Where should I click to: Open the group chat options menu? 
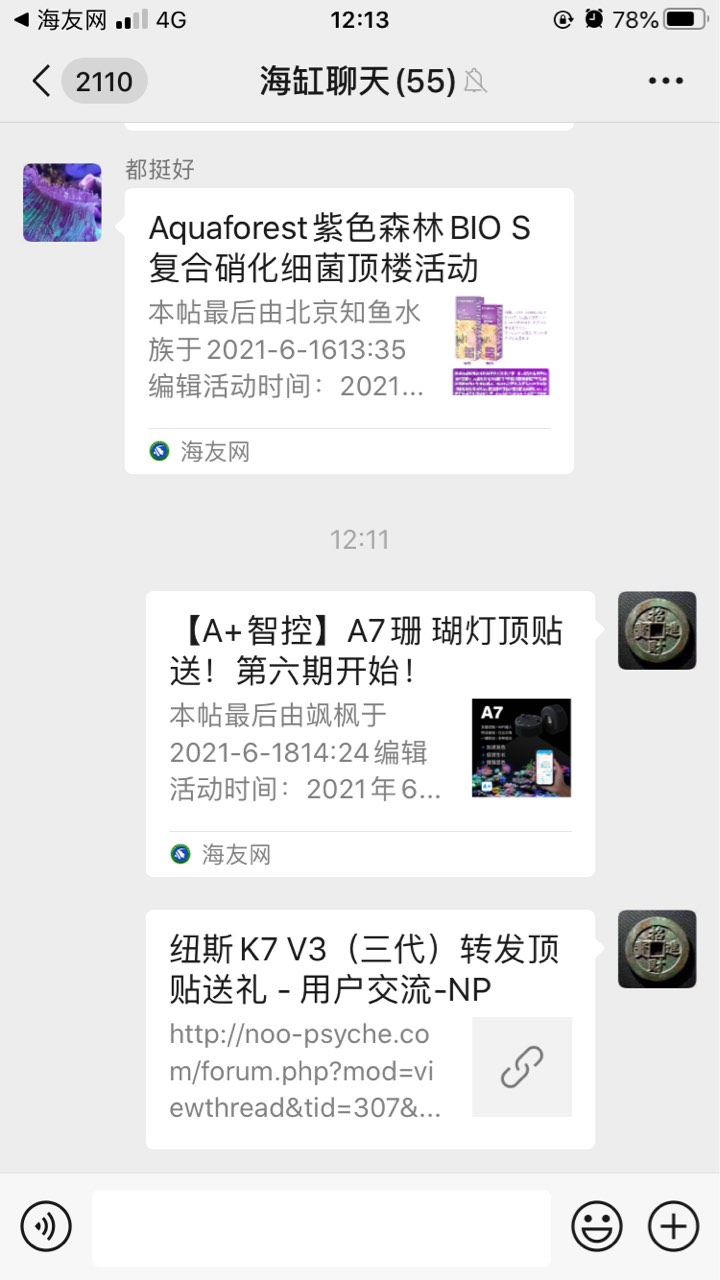pos(665,81)
